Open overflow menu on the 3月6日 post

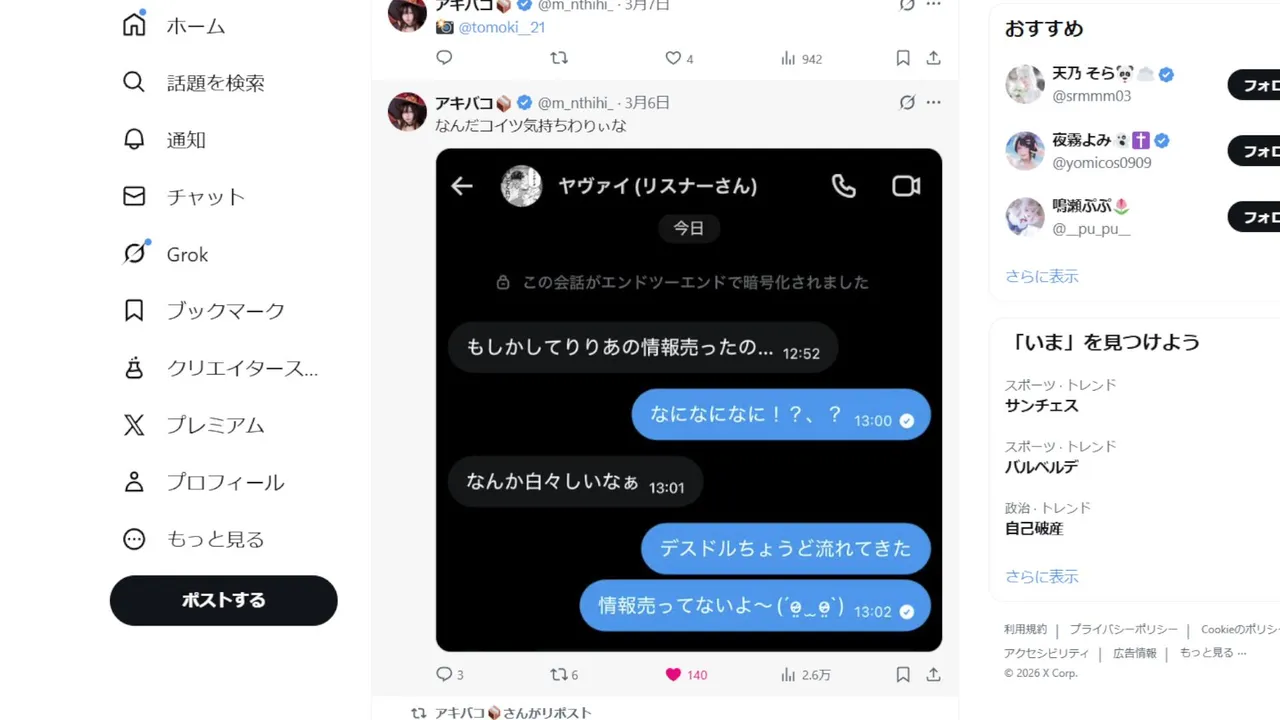click(933, 102)
